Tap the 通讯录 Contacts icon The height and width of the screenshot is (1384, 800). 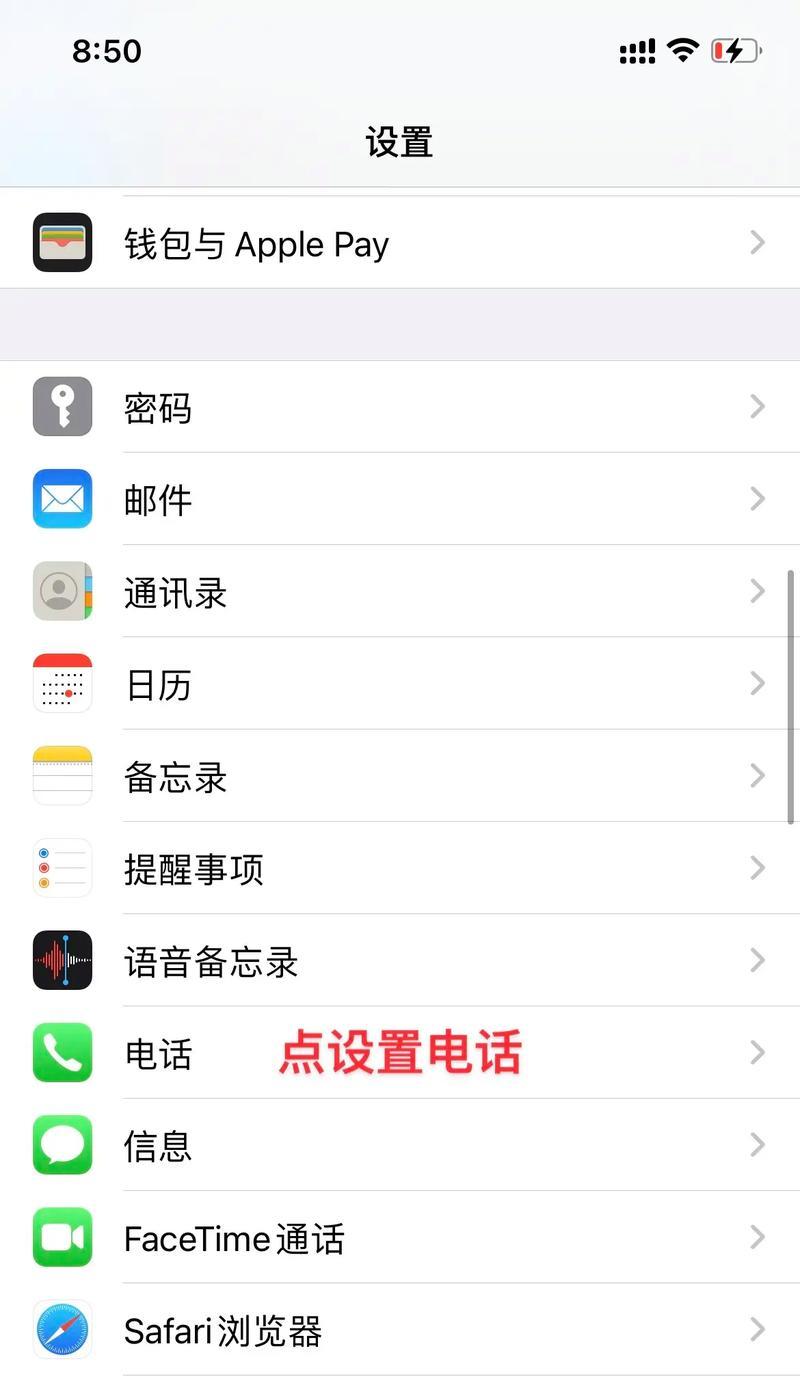pyautogui.click(x=62, y=591)
